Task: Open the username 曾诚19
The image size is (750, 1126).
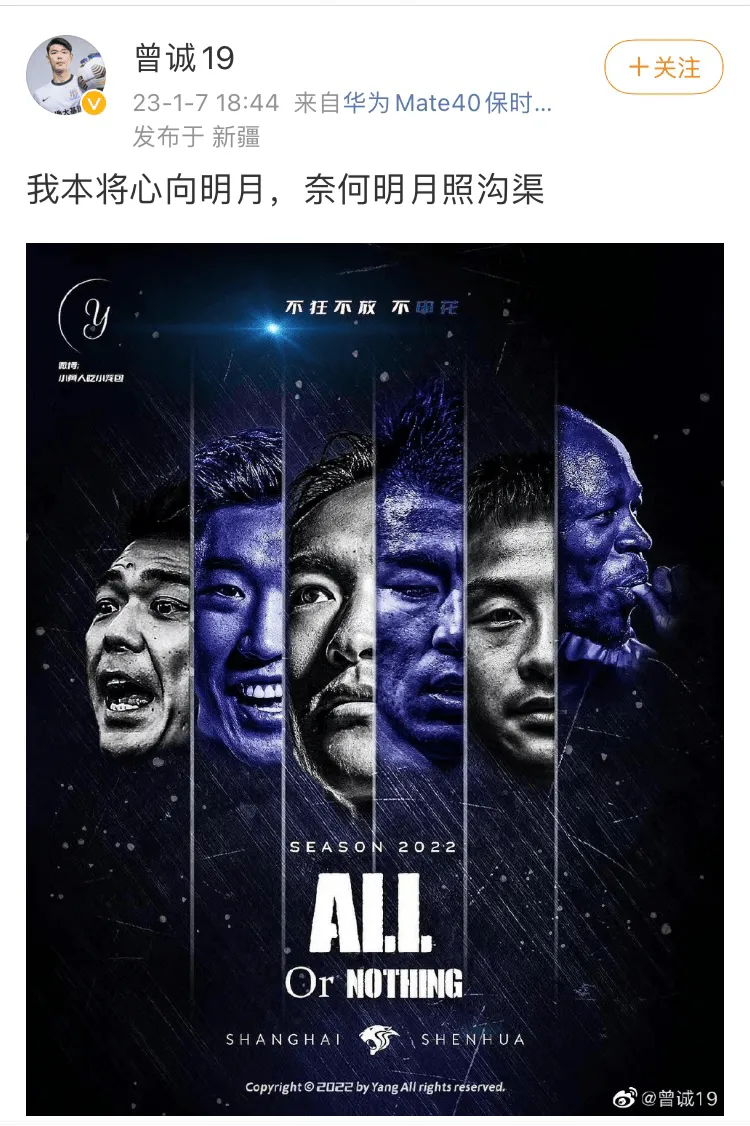Action: click(x=184, y=58)
